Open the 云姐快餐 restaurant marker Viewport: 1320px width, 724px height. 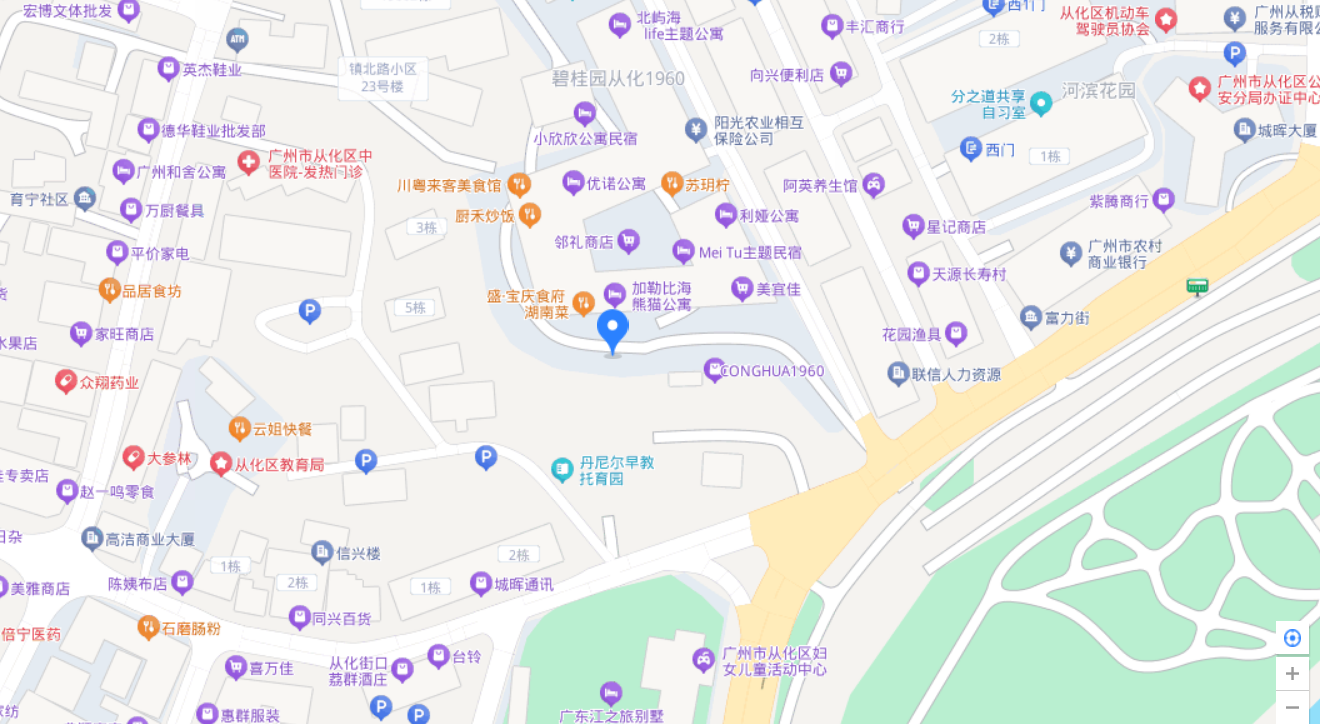point(239,429)
